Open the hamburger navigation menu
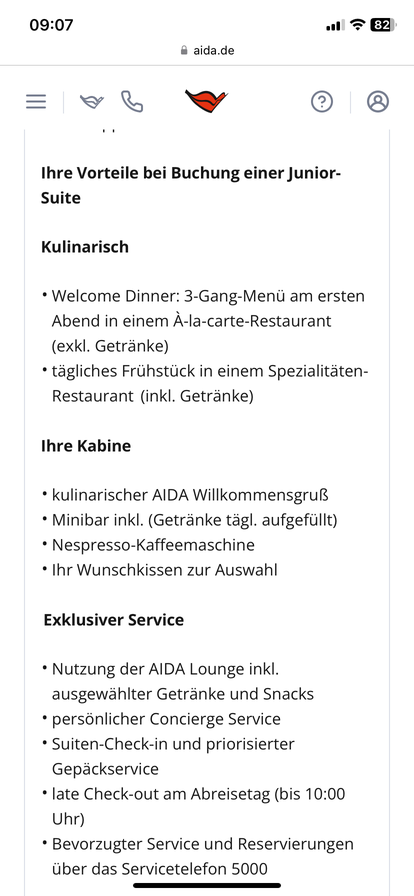 tap(35, 102)
